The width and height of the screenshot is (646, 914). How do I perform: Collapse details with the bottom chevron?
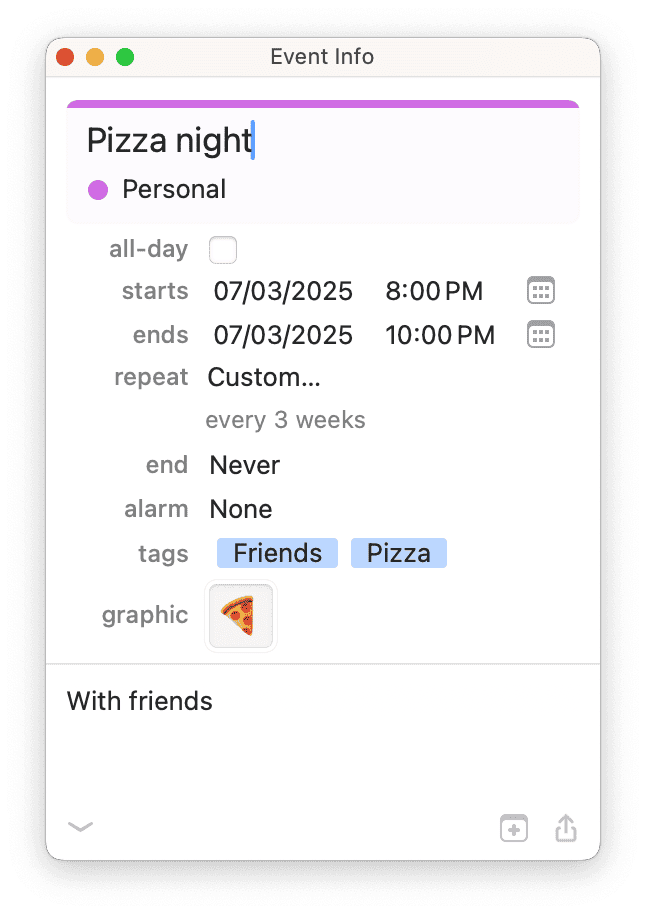80,826
